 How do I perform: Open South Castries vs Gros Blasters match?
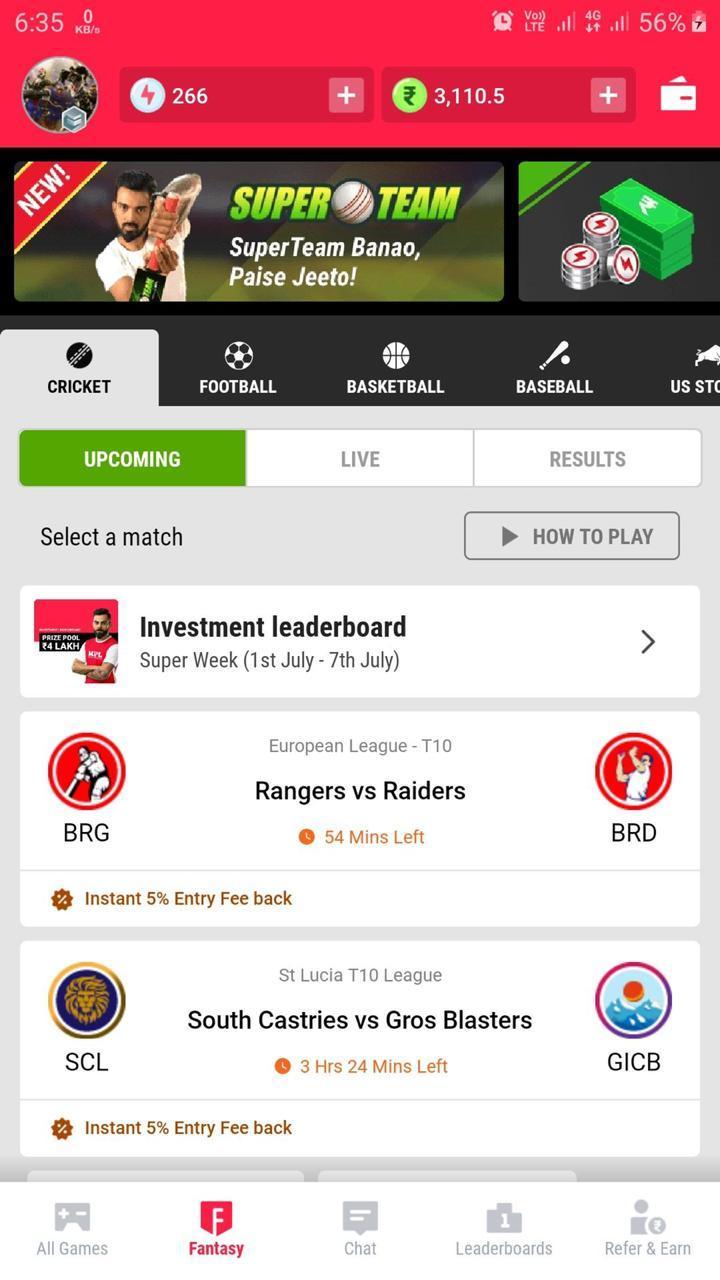coord(360,1020)
